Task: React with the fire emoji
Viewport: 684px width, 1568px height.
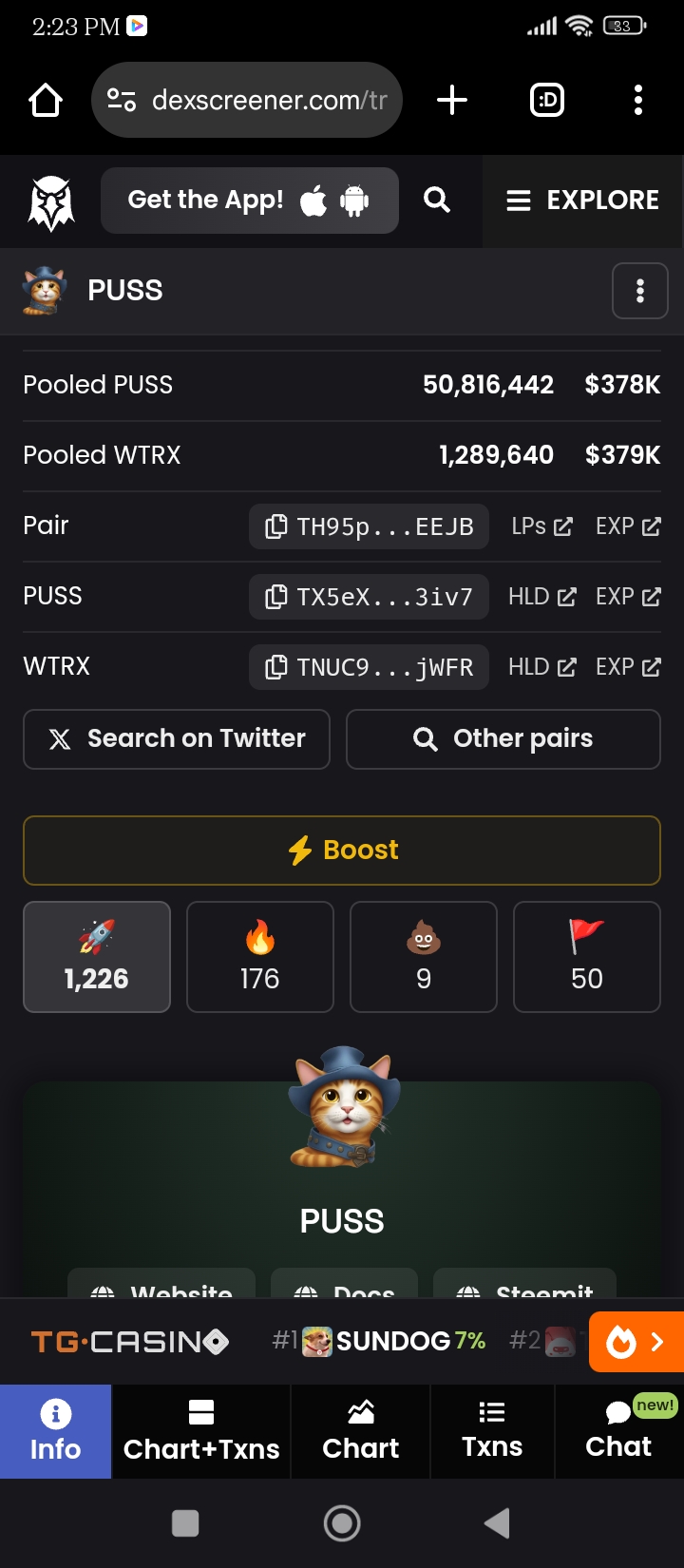Action: pos(260,957)
